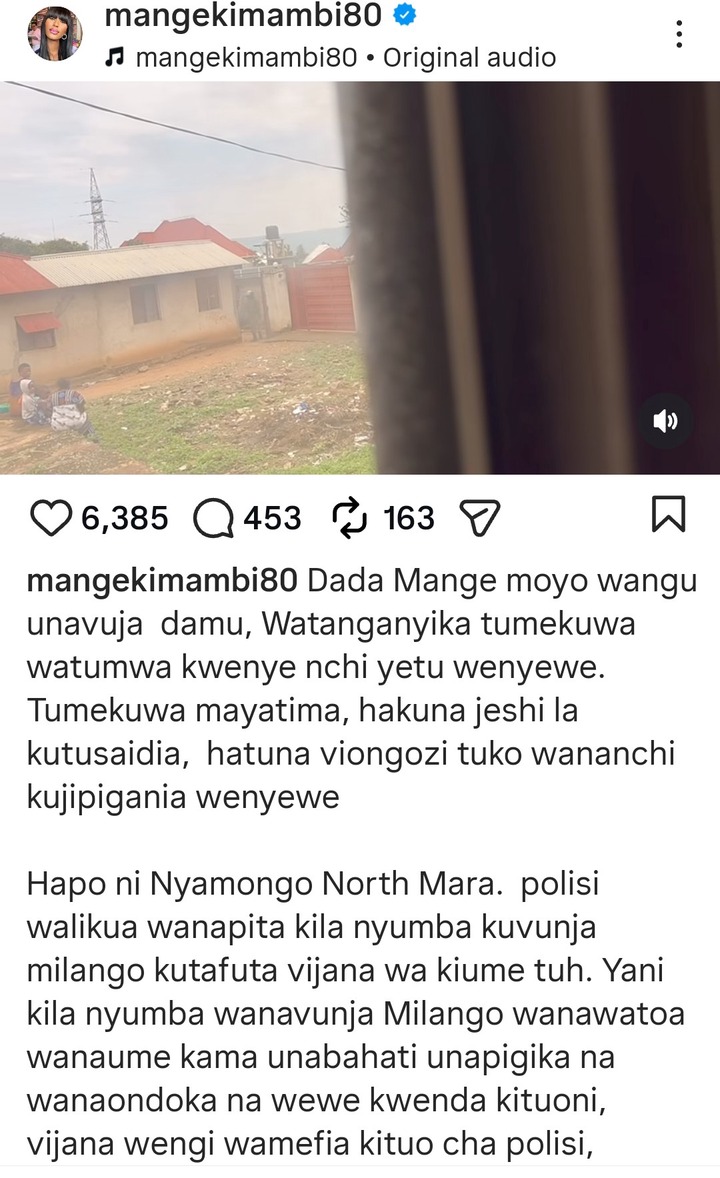
Task: Repost this video with the repost icon
Action: (x=349, y=518)
